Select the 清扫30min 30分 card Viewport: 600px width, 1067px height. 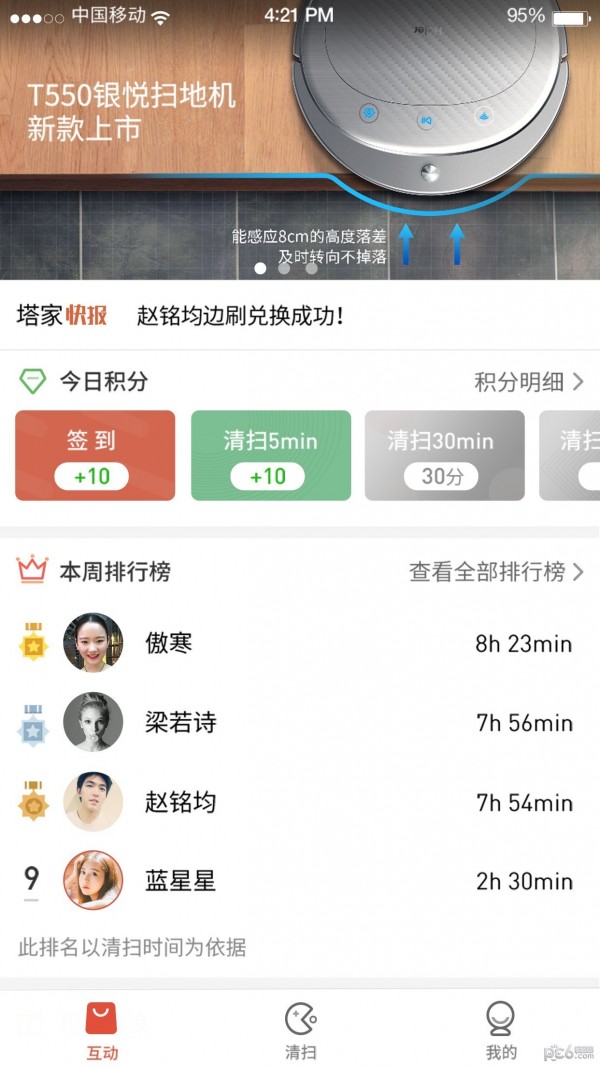pyautogui.click(x=444, y=456)
